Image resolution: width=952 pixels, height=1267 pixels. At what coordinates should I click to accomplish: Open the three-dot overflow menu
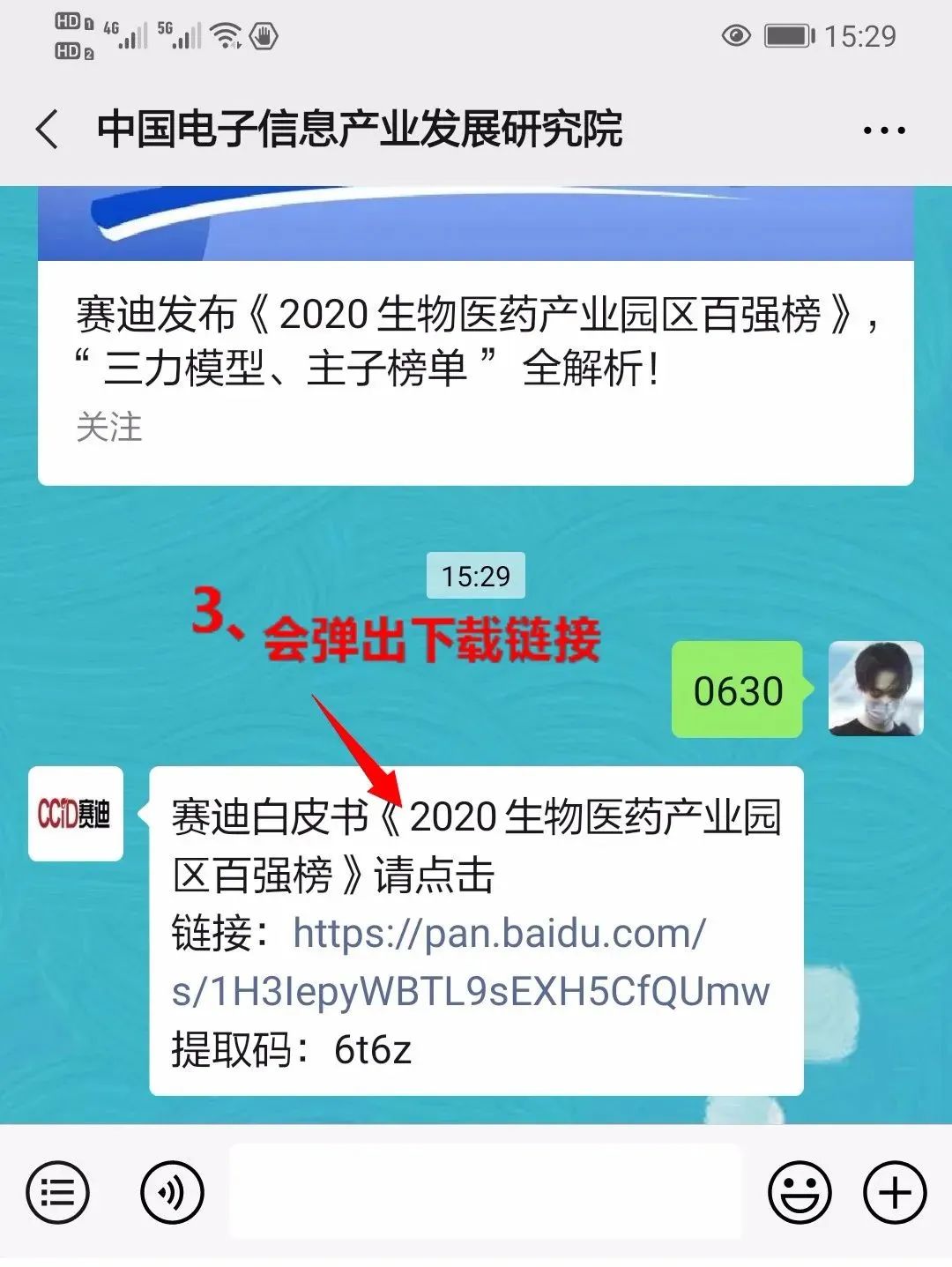883,130
